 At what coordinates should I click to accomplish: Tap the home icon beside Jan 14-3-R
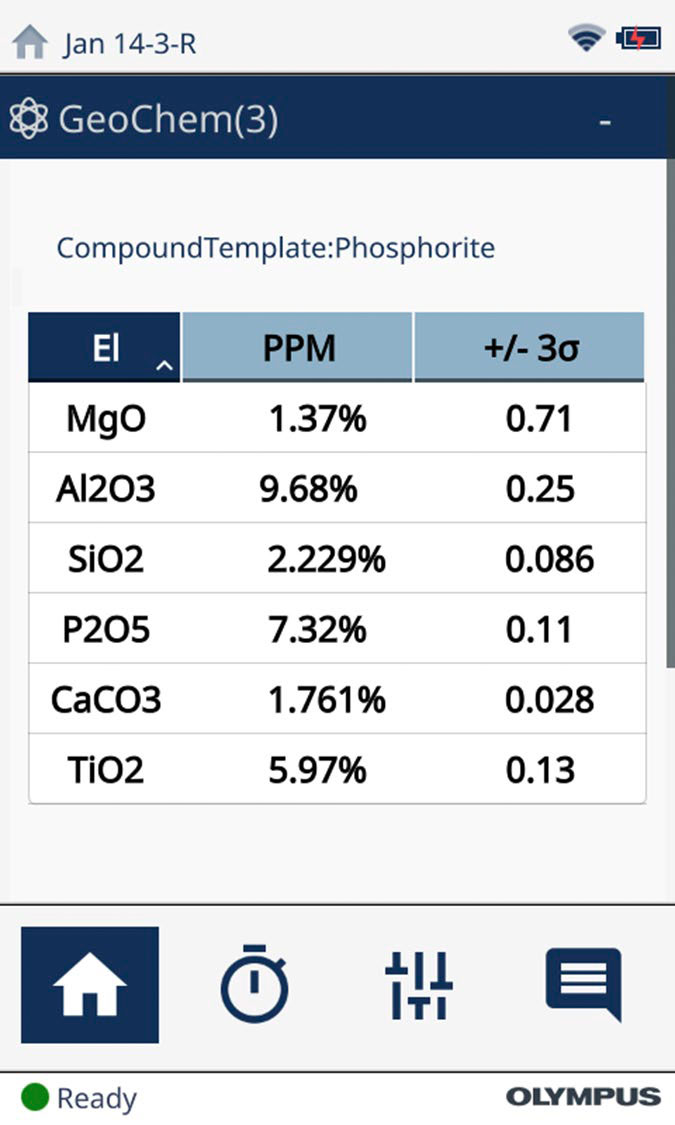(30, 42)
